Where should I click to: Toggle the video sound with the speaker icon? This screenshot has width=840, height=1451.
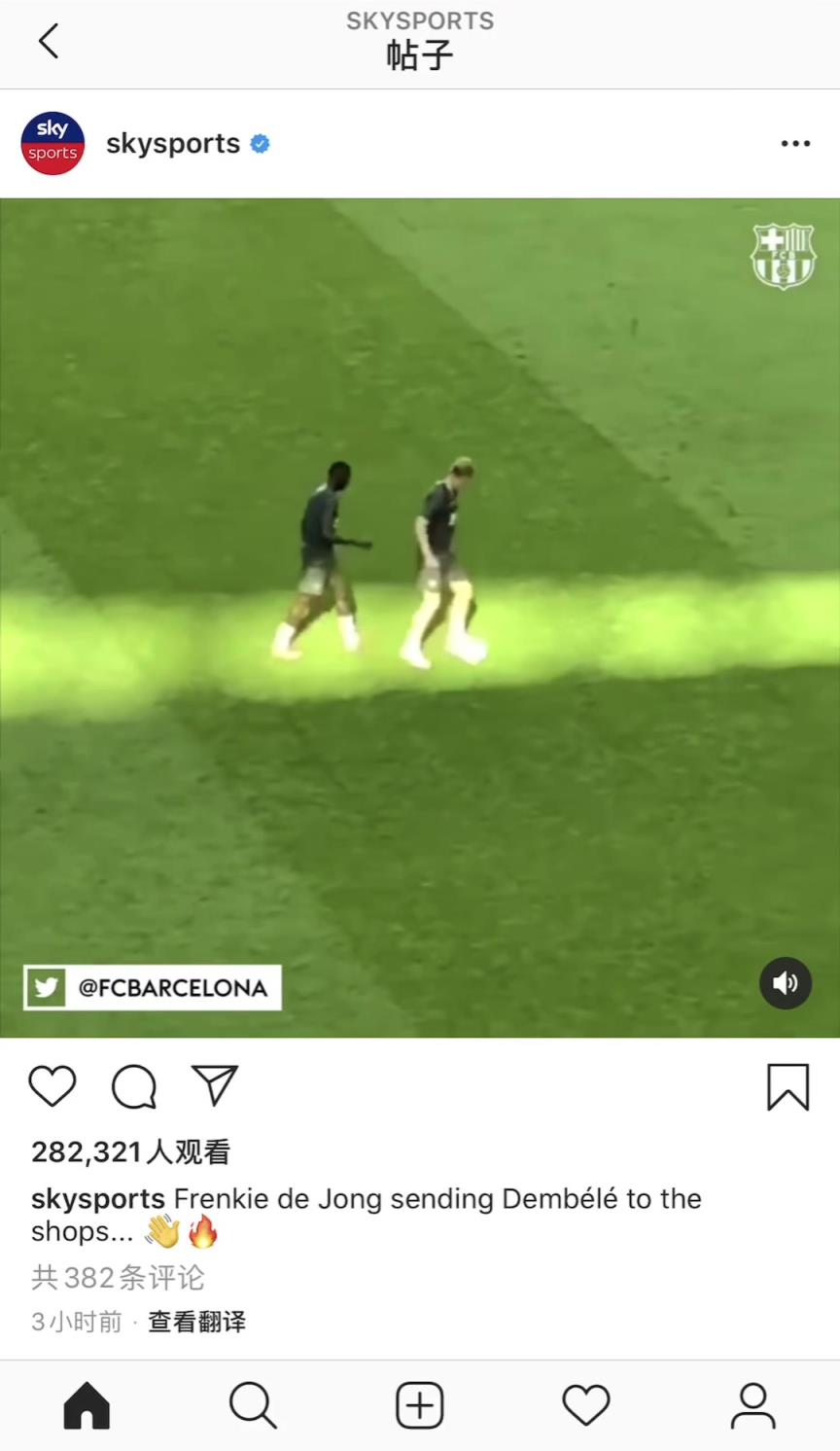(785, 982)
